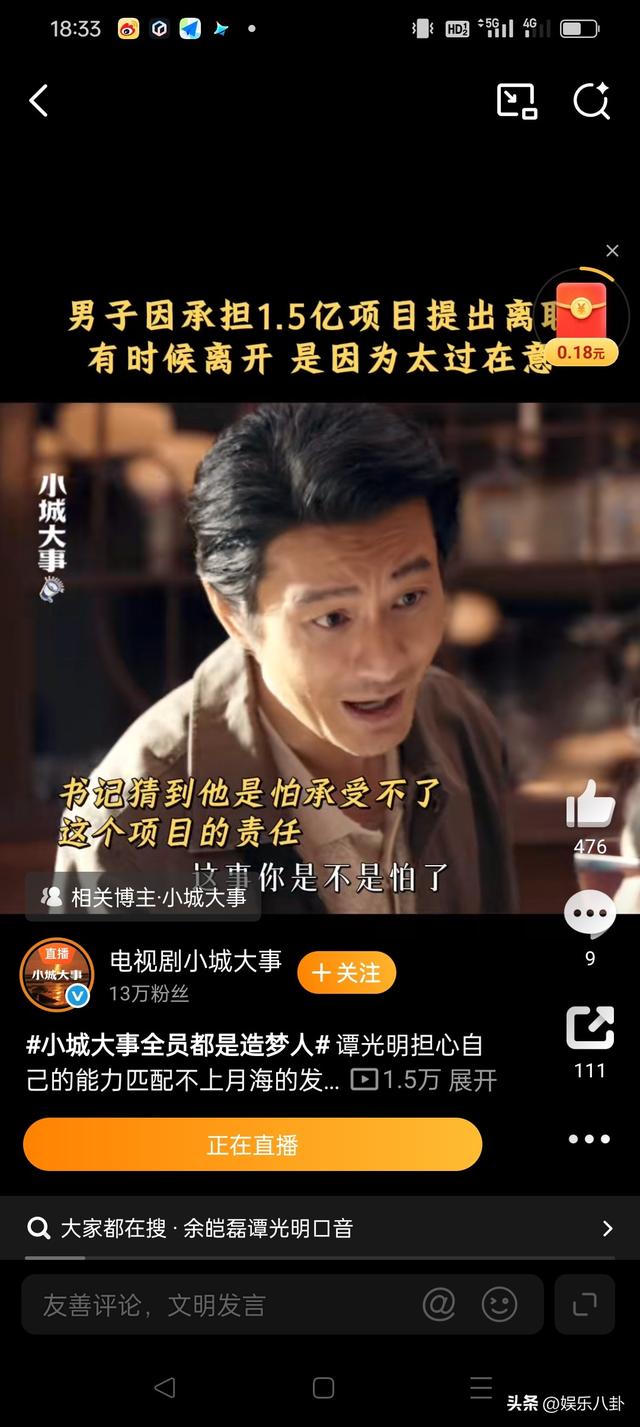Open the three-dot more options menu

click(589, 1138)
